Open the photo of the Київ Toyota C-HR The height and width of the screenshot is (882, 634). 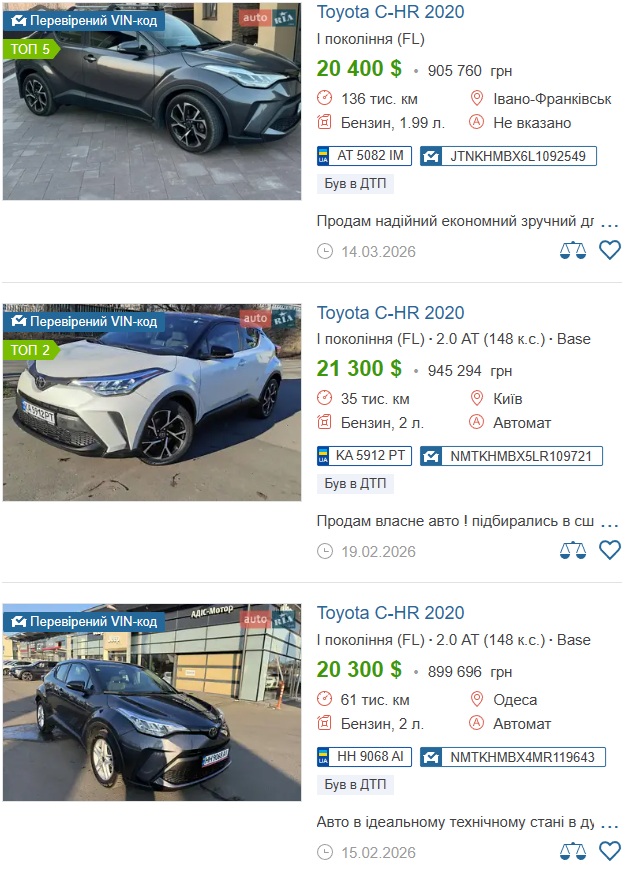click(x=151, y=401)
